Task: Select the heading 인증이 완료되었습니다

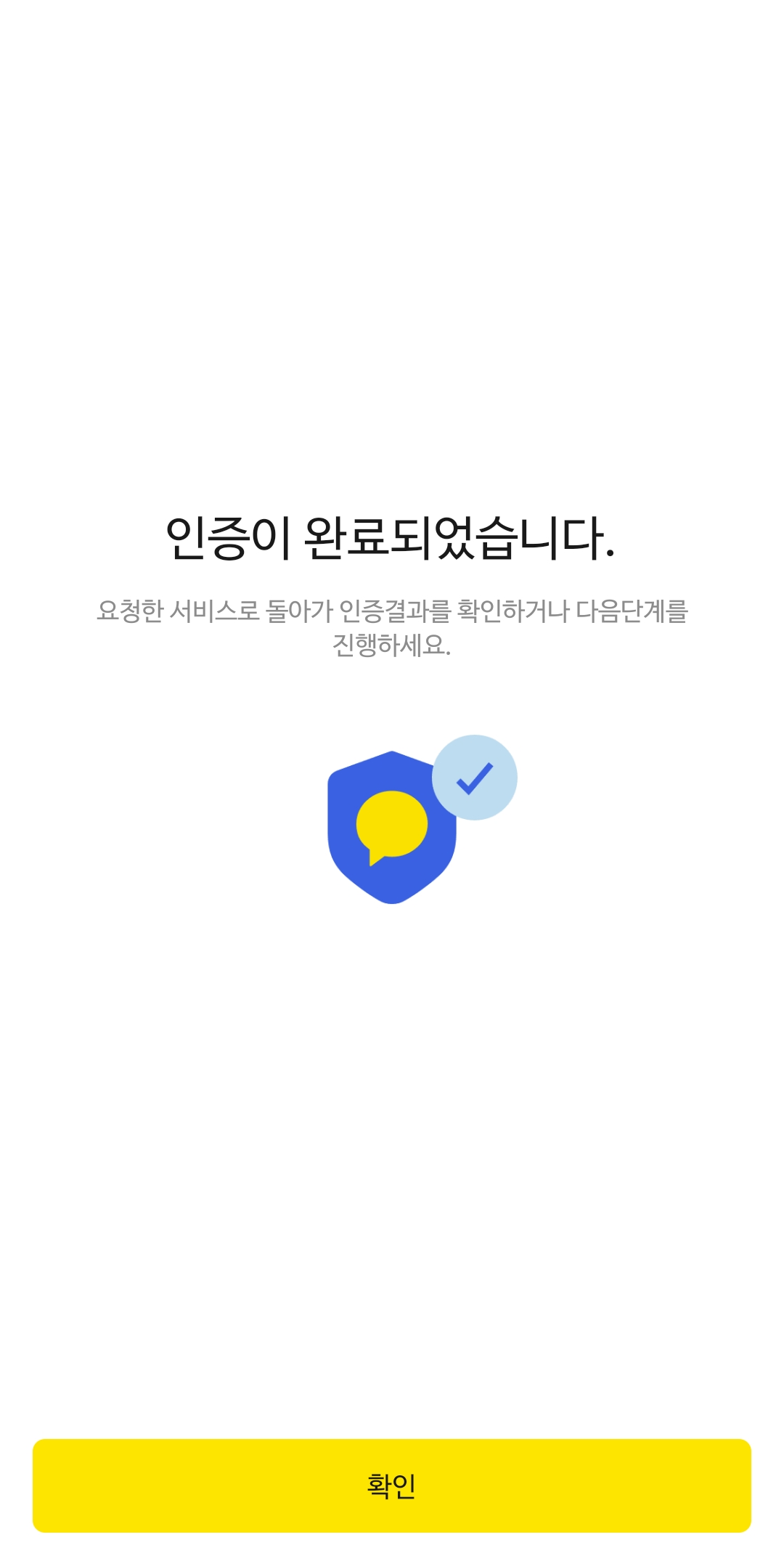Action: click(x=392, y=537)
